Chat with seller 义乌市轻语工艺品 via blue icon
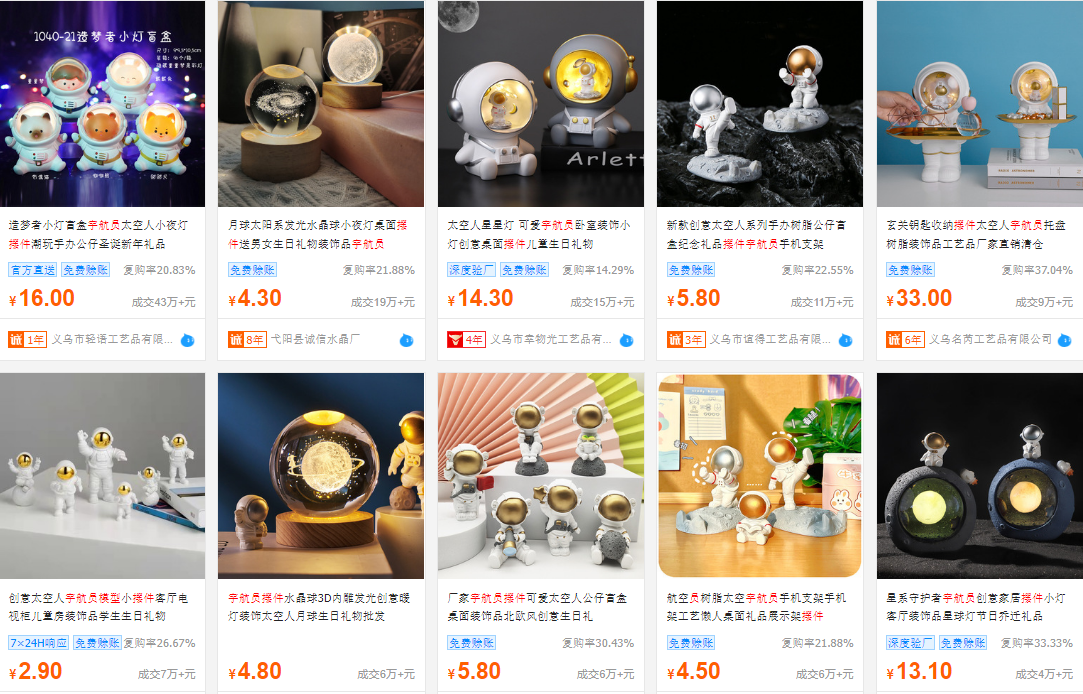Screen dimensions: 1083x694 tap(188, 341)
